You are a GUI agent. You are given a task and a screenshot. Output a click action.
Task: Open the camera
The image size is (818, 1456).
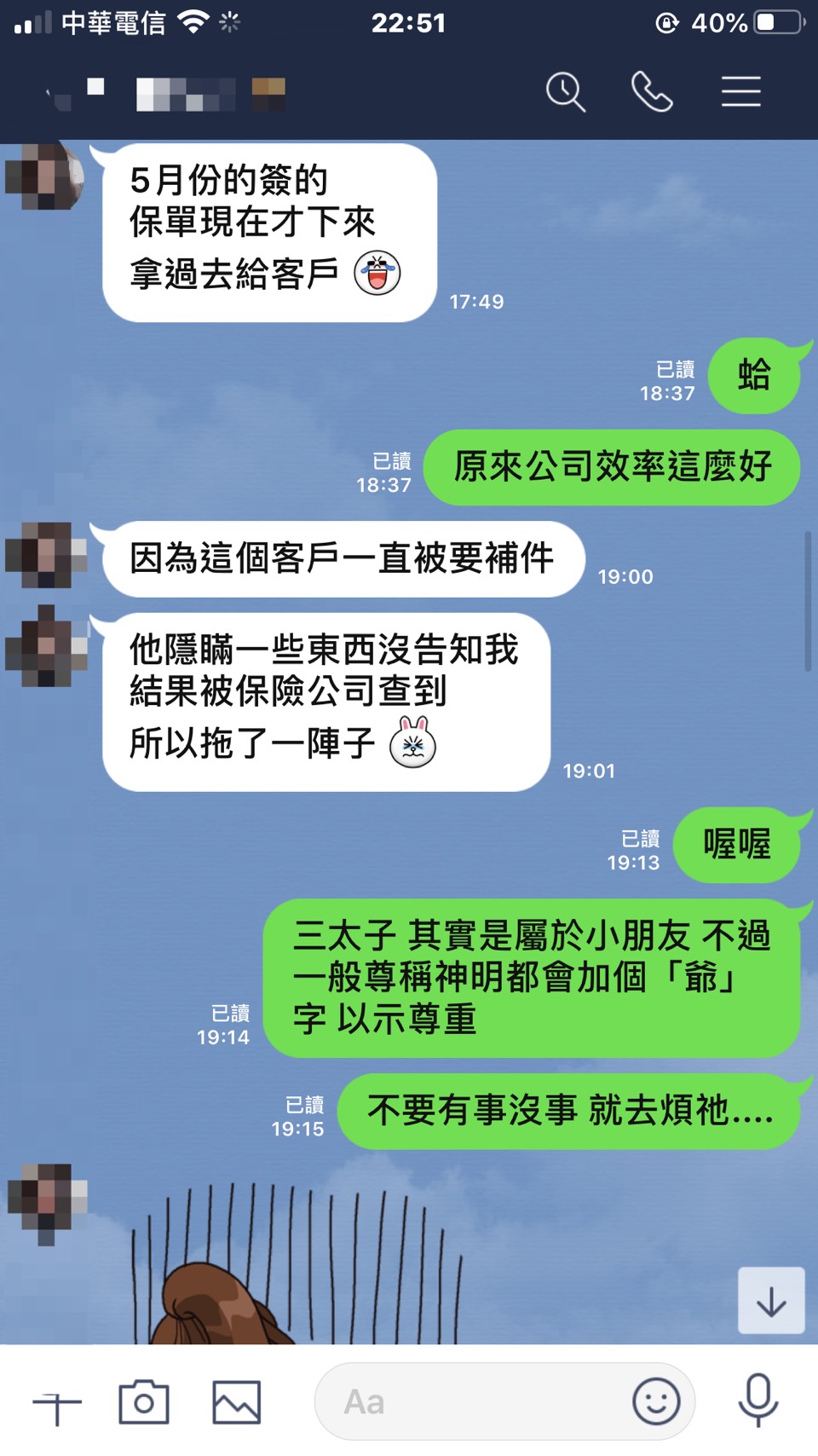[144, 1402]
